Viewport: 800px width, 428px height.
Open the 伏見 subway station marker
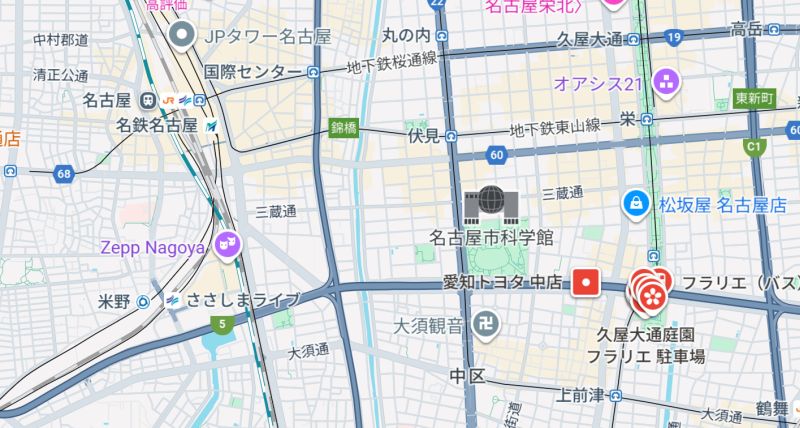452,134
